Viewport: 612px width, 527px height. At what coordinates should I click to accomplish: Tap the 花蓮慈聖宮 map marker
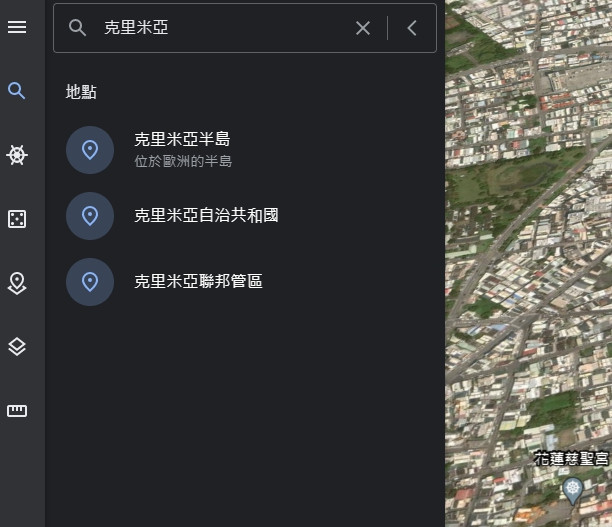[x=573, y=489]
